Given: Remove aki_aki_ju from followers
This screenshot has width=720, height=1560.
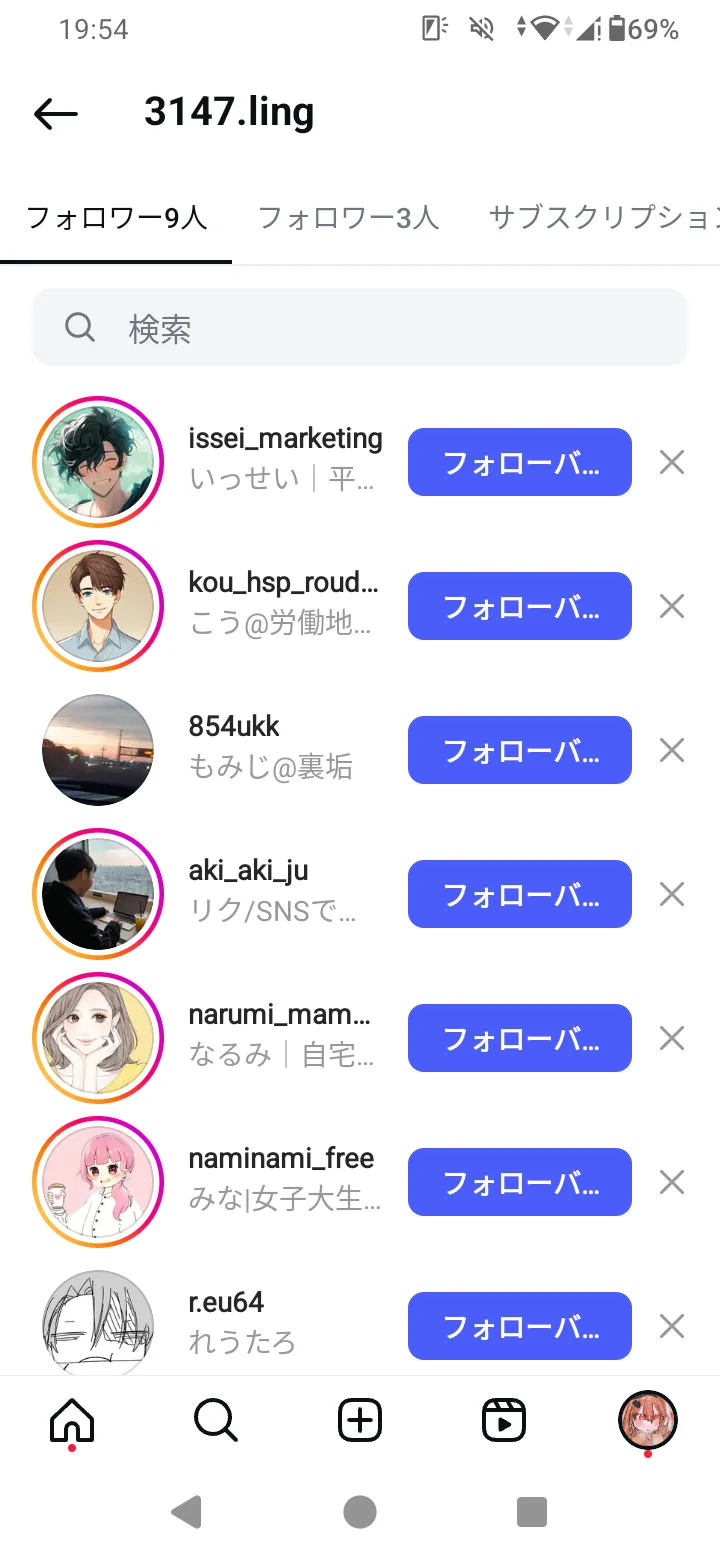Looking at the screenshot, I should (x=672, y=894).
